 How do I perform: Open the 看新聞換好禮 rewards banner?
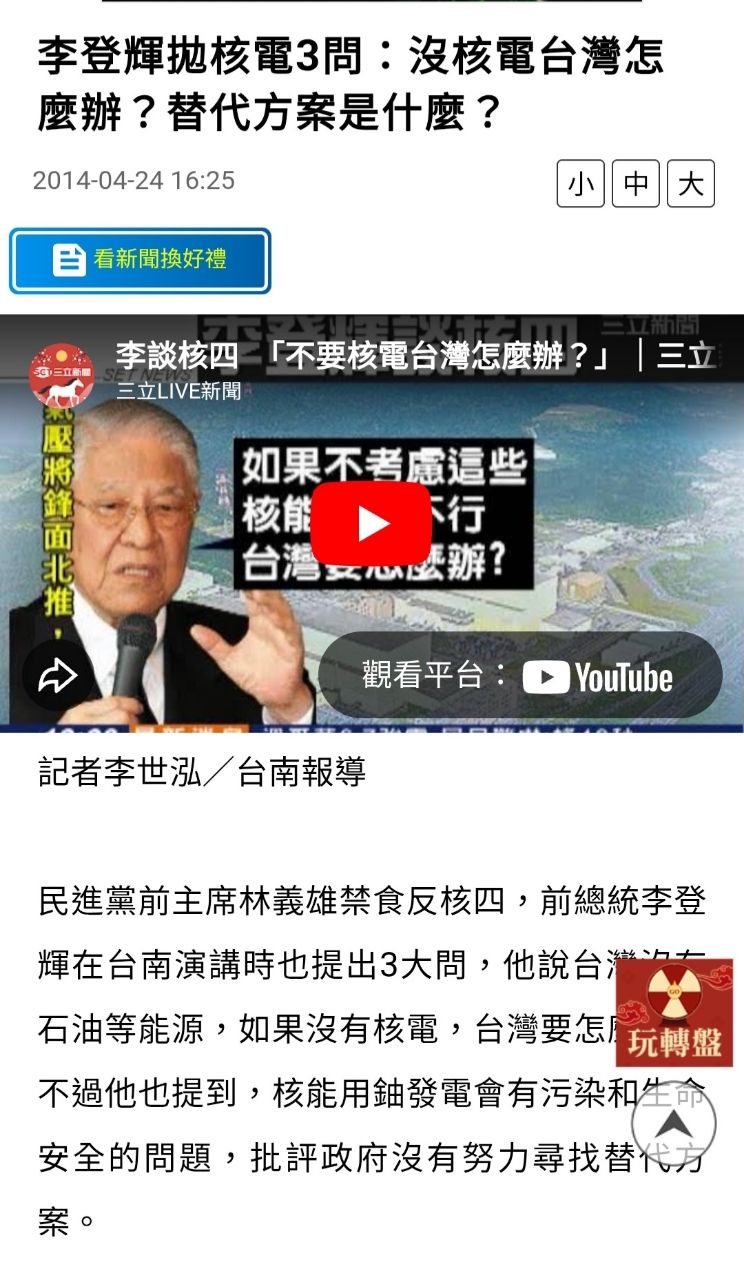(142, 259)
